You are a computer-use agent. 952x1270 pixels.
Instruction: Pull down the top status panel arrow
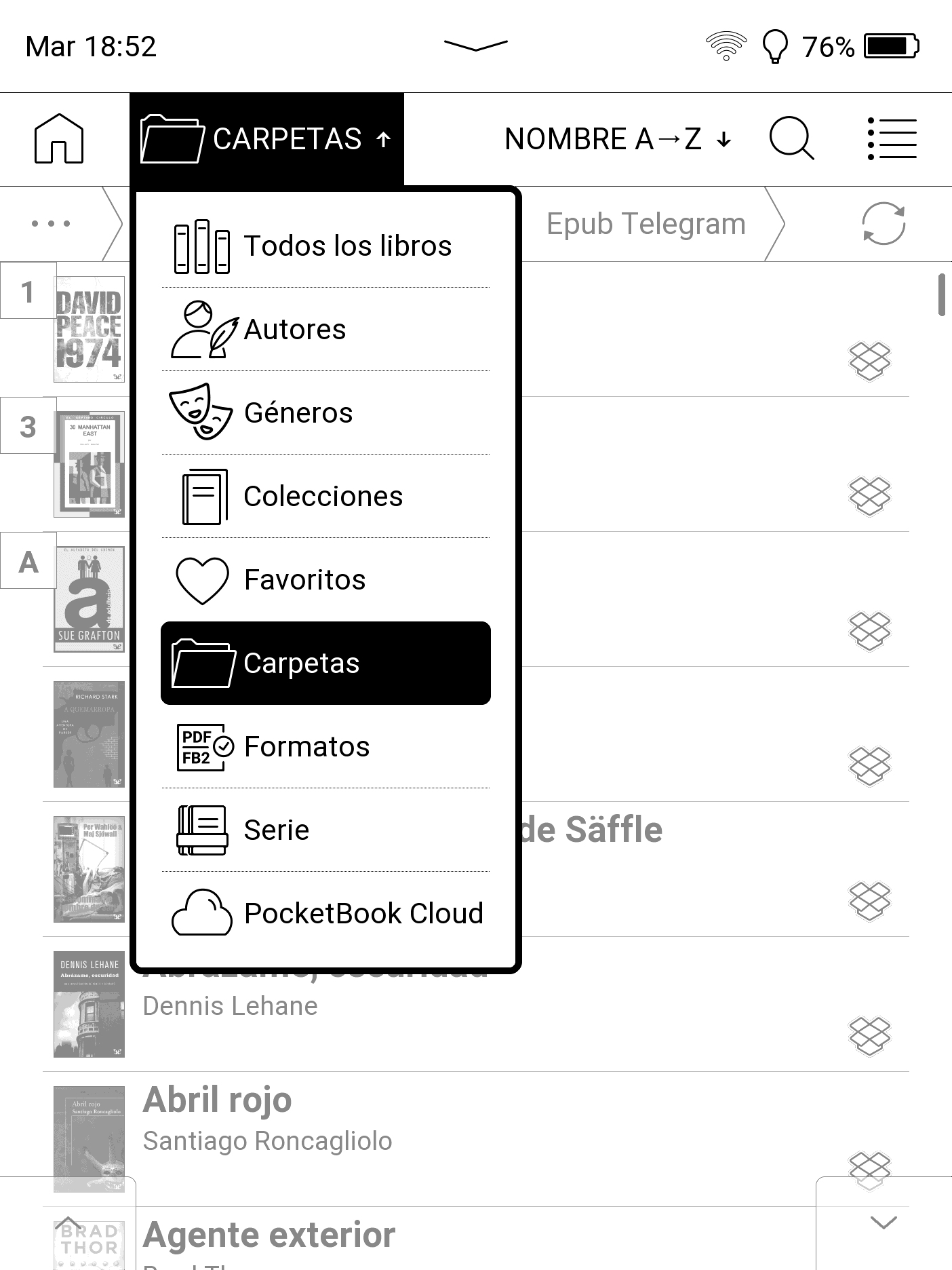coord(475,45)
